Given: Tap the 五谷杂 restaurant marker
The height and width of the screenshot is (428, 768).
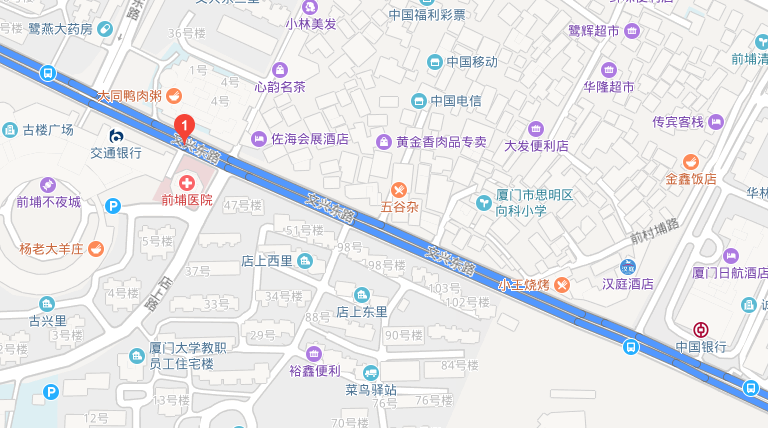Looking at the screenshot, I should [398, 189].
